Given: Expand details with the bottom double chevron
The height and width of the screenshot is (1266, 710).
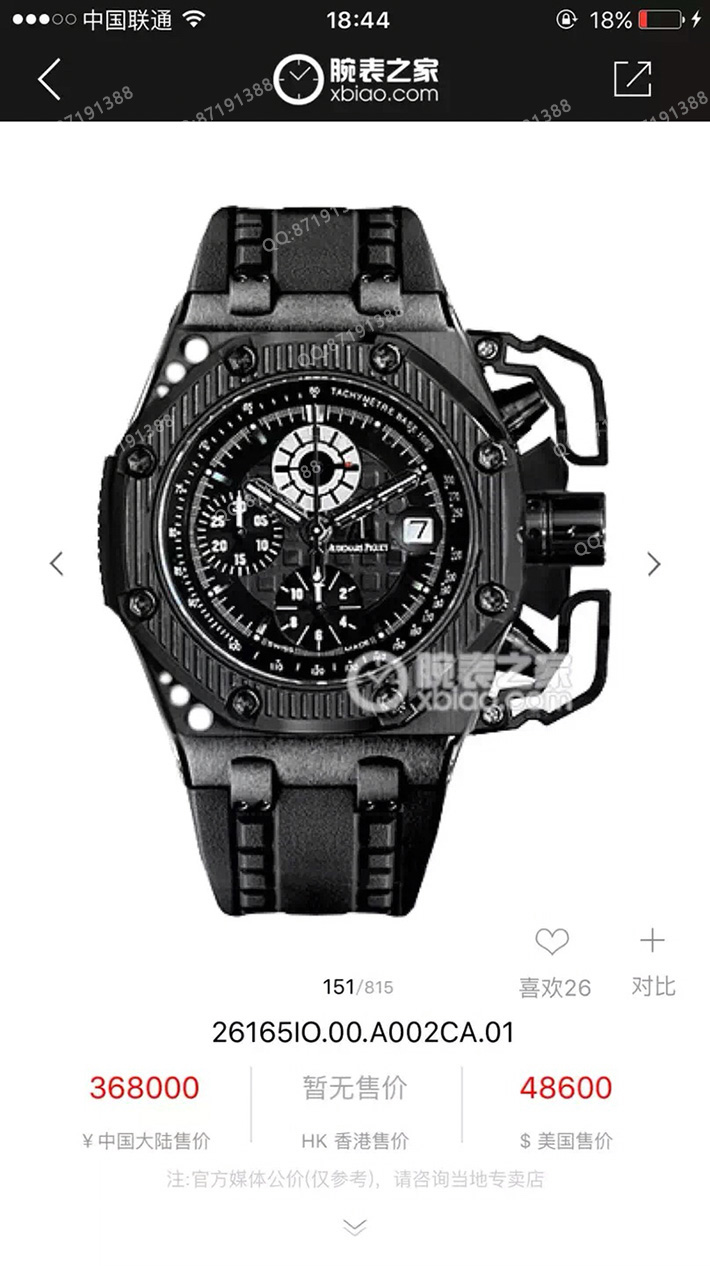Looking at the screenshot, I should pos(355,1226).
